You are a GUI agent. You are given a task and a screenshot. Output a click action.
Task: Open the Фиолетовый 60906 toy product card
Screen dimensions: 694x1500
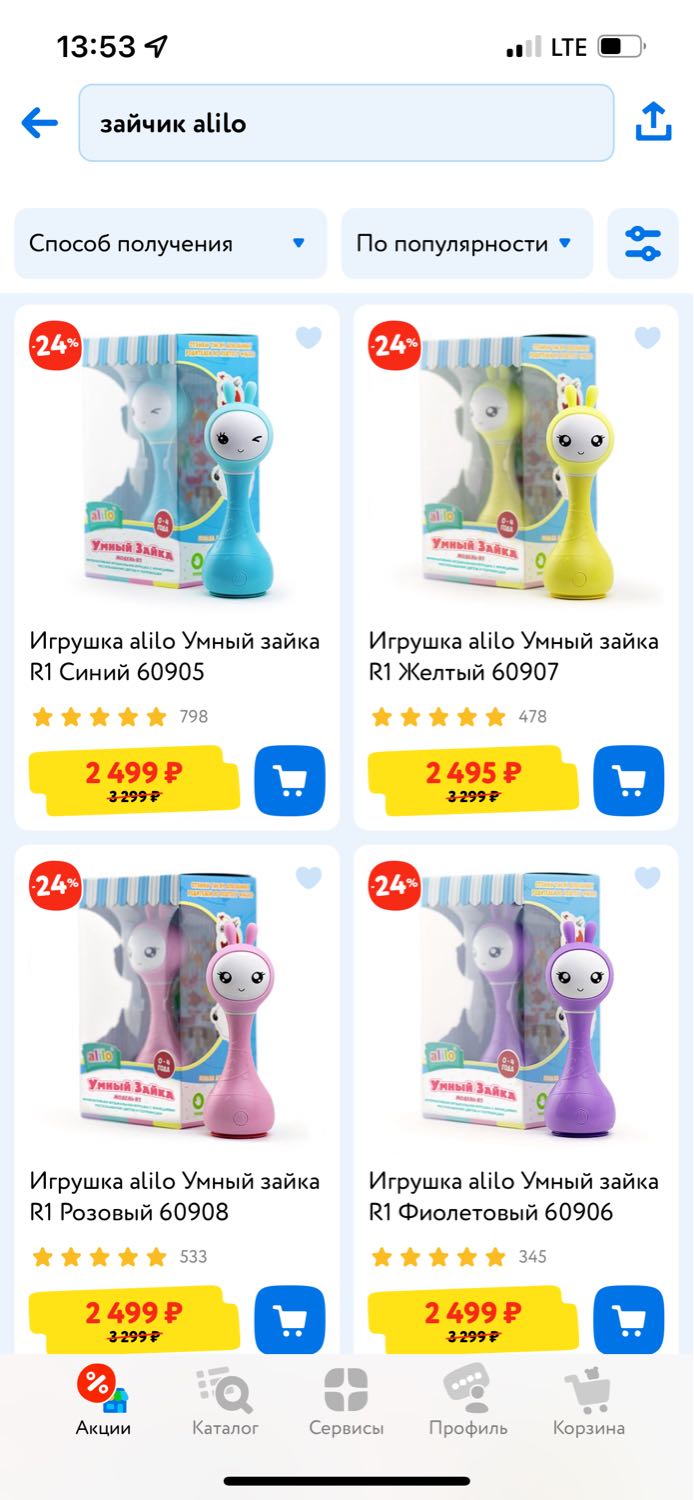(x=516, y=1100)
